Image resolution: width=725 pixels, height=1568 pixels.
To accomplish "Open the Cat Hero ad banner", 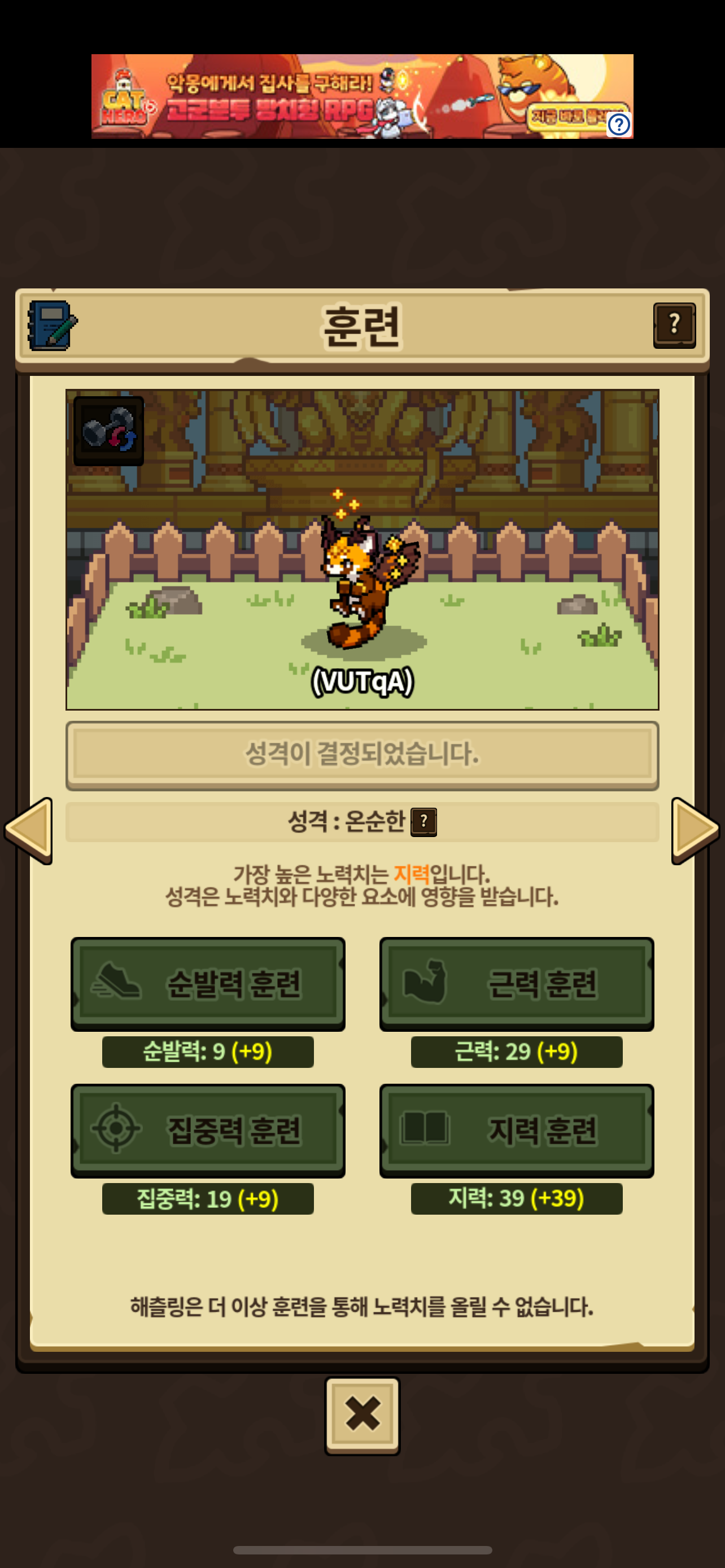I will (x=361, y=96).
